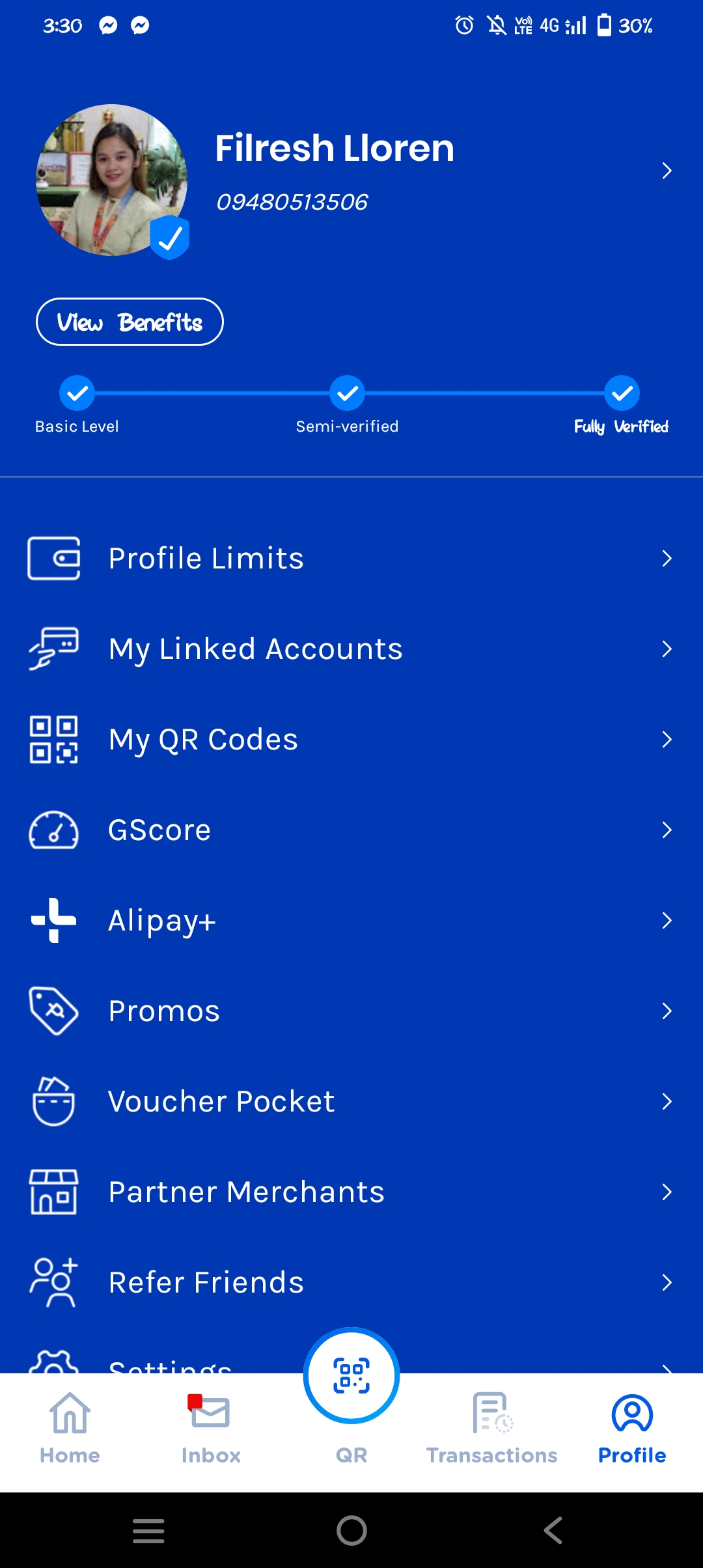Open the Inbox tab
Viewport: 703px width, 1568px height.
(210, 1429)
